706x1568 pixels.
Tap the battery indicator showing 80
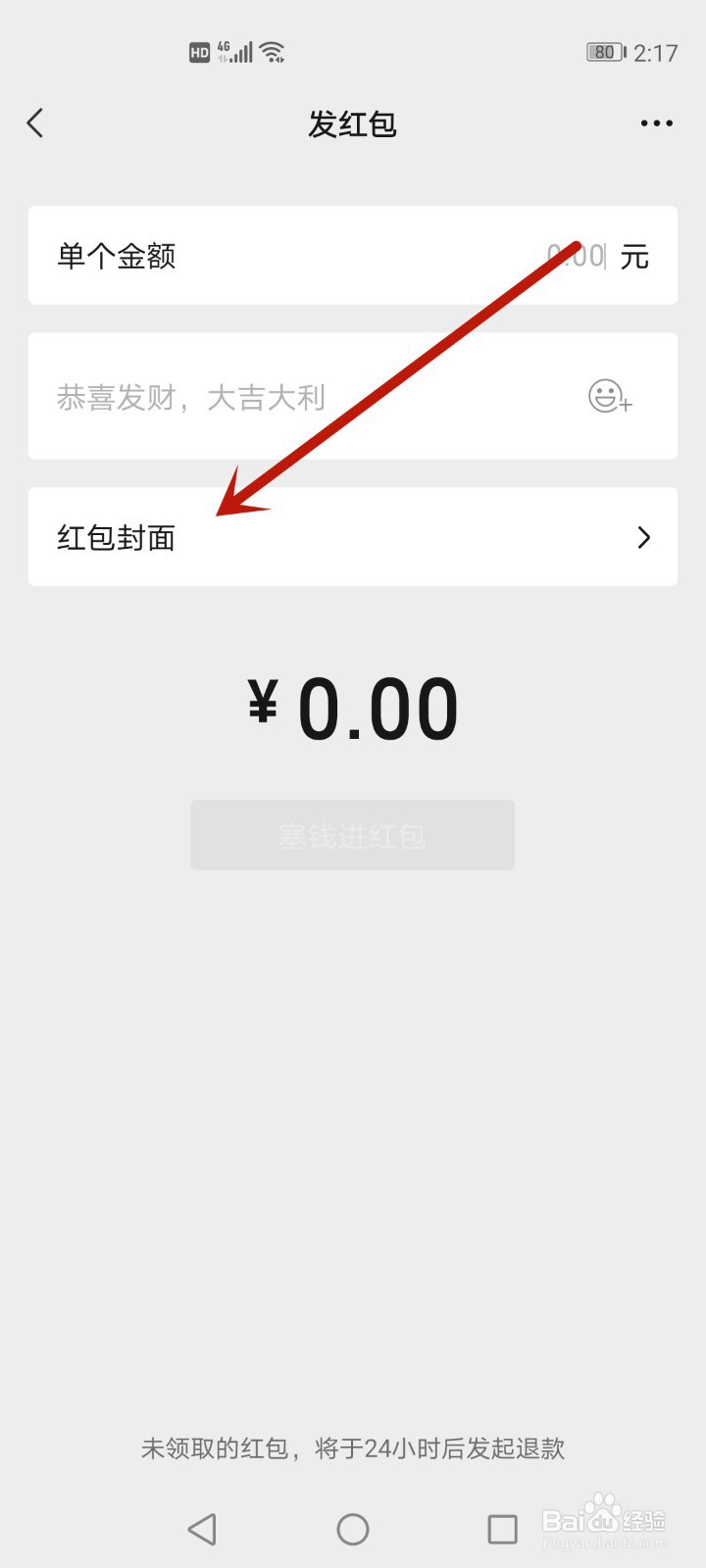[605, 51]
